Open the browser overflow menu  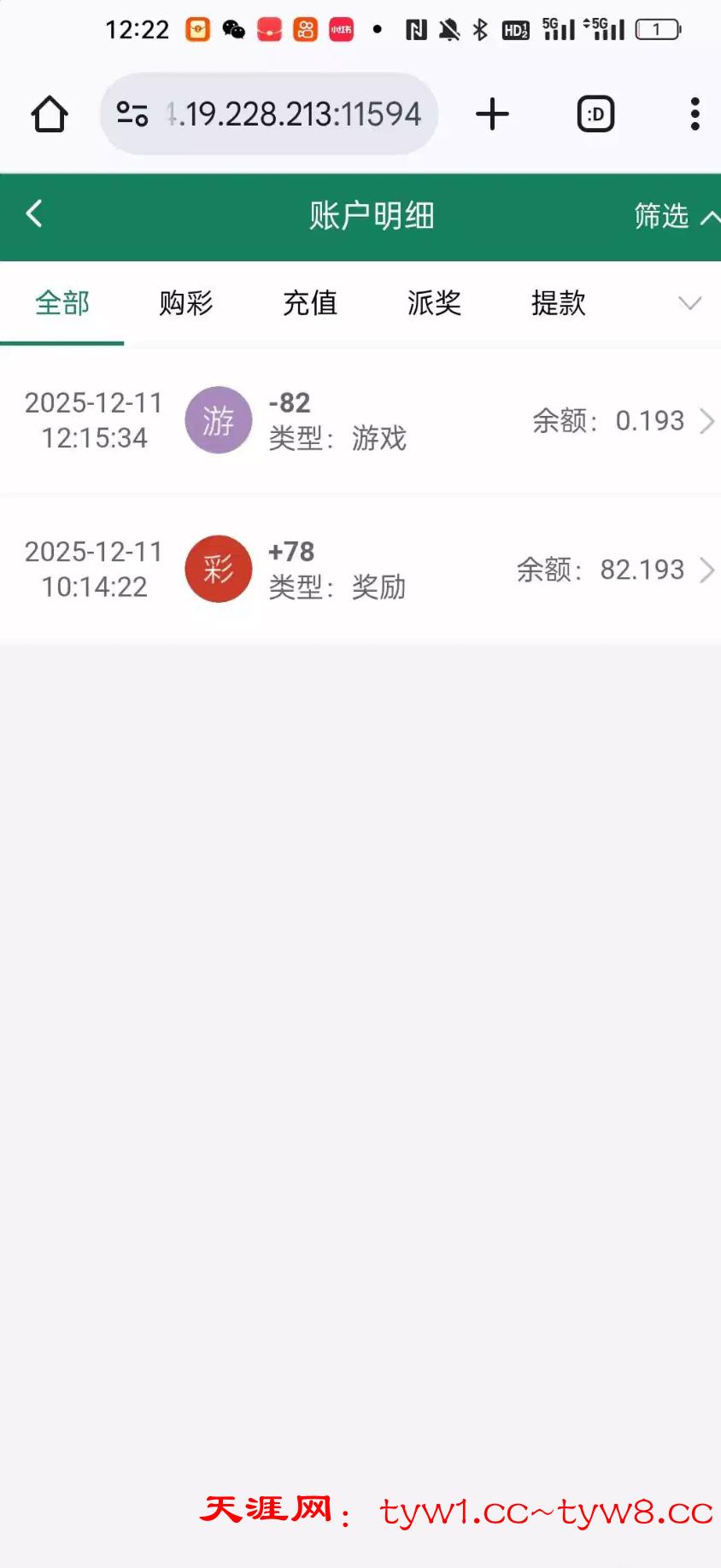(x=695, y=114)
